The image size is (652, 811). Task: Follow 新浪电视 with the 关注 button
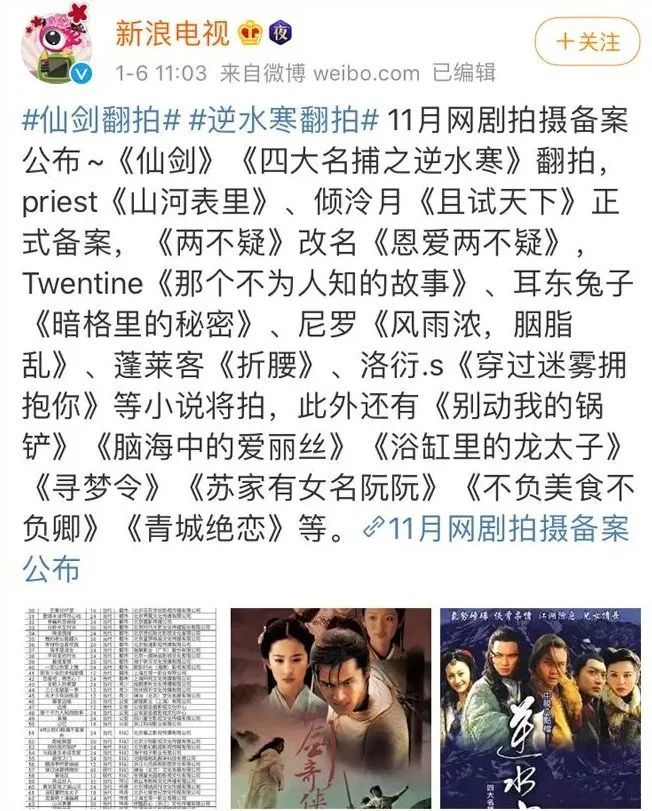587,42
